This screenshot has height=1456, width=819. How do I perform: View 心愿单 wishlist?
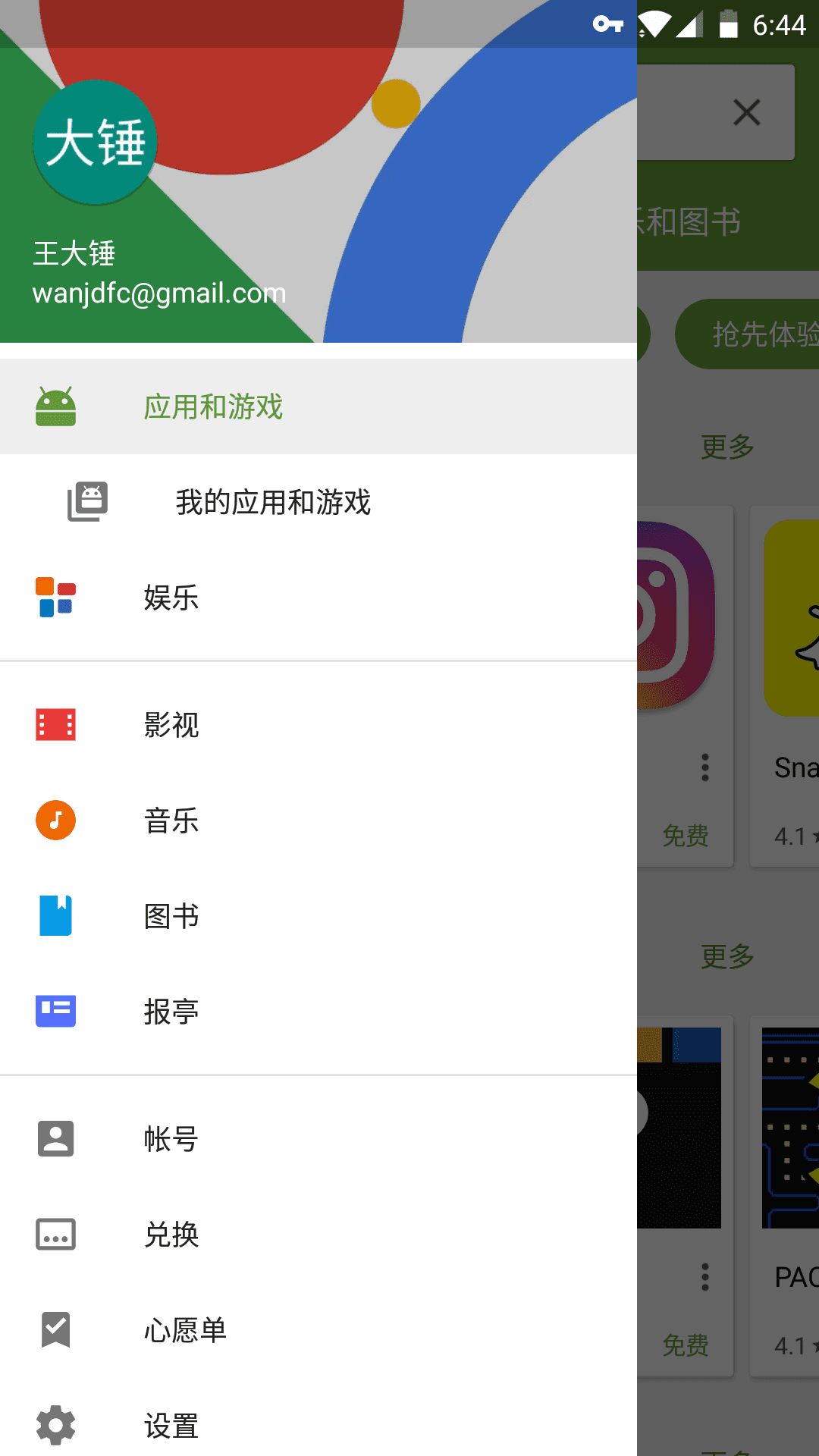click(x=185, y=1330)
